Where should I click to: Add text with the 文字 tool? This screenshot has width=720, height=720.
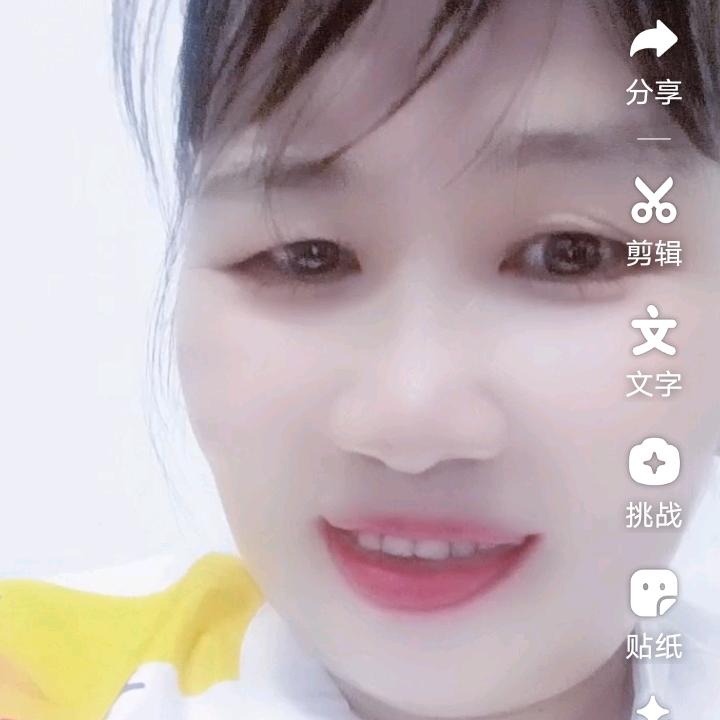click(654, 331)
